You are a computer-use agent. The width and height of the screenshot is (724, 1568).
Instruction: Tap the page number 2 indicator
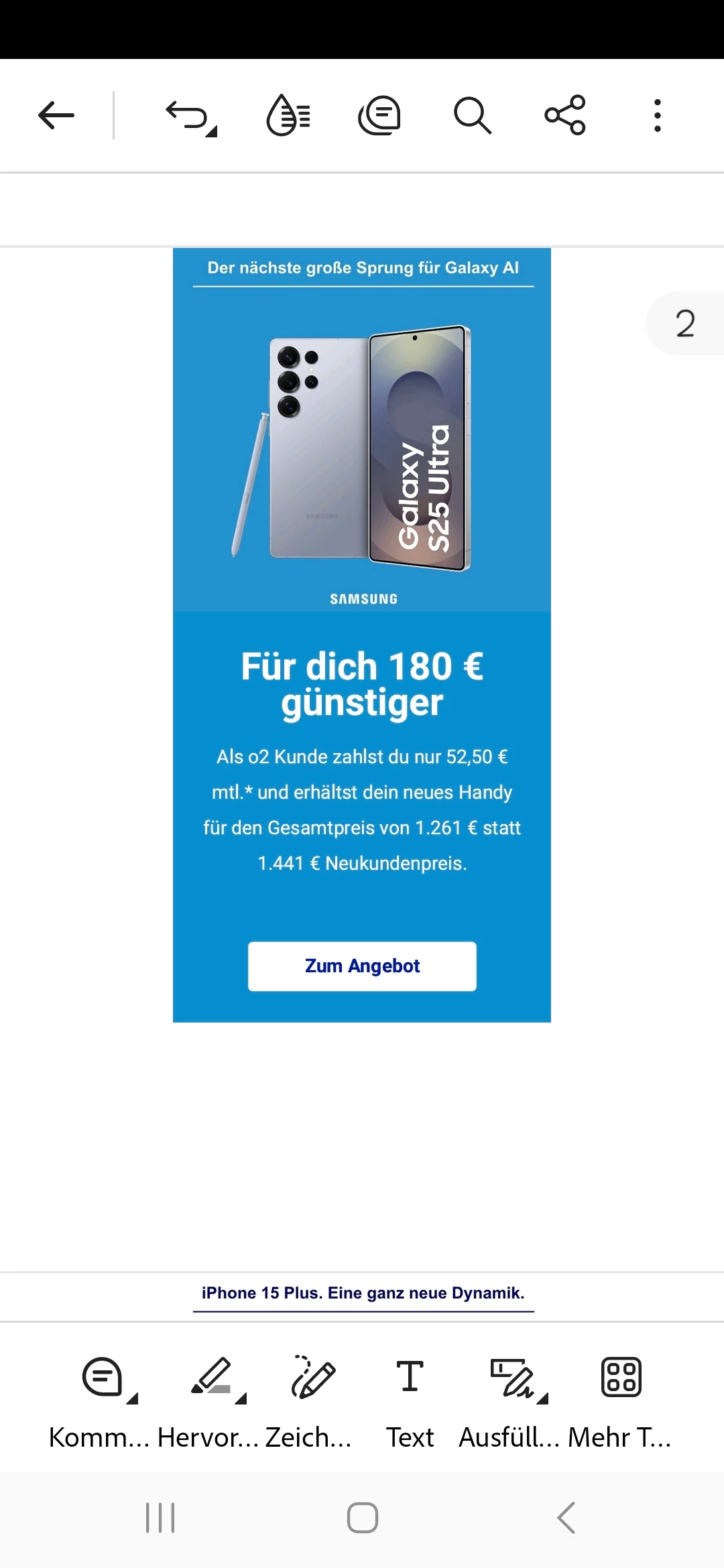(x=685, y=324)
